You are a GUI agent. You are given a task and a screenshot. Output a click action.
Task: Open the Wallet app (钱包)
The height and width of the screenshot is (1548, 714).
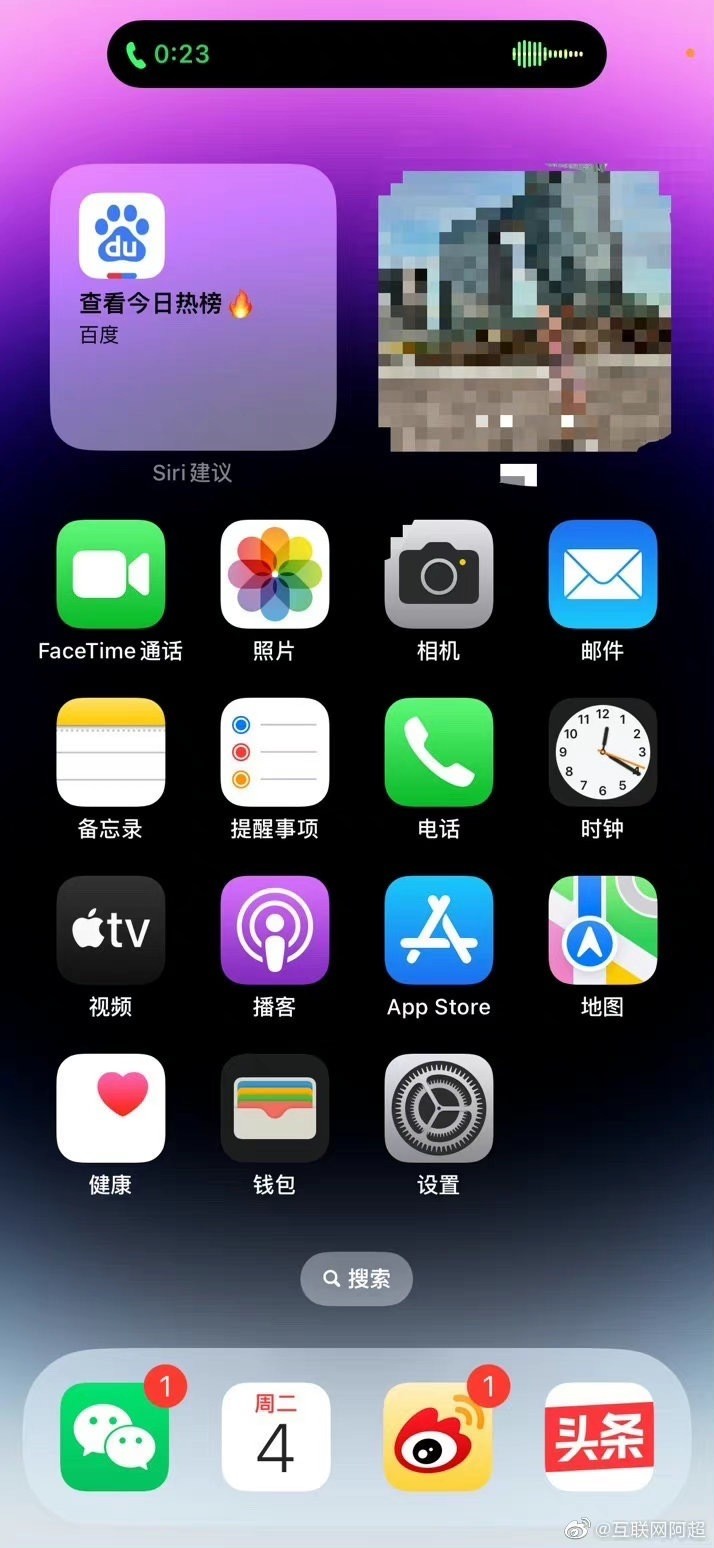click(275, 1108)
